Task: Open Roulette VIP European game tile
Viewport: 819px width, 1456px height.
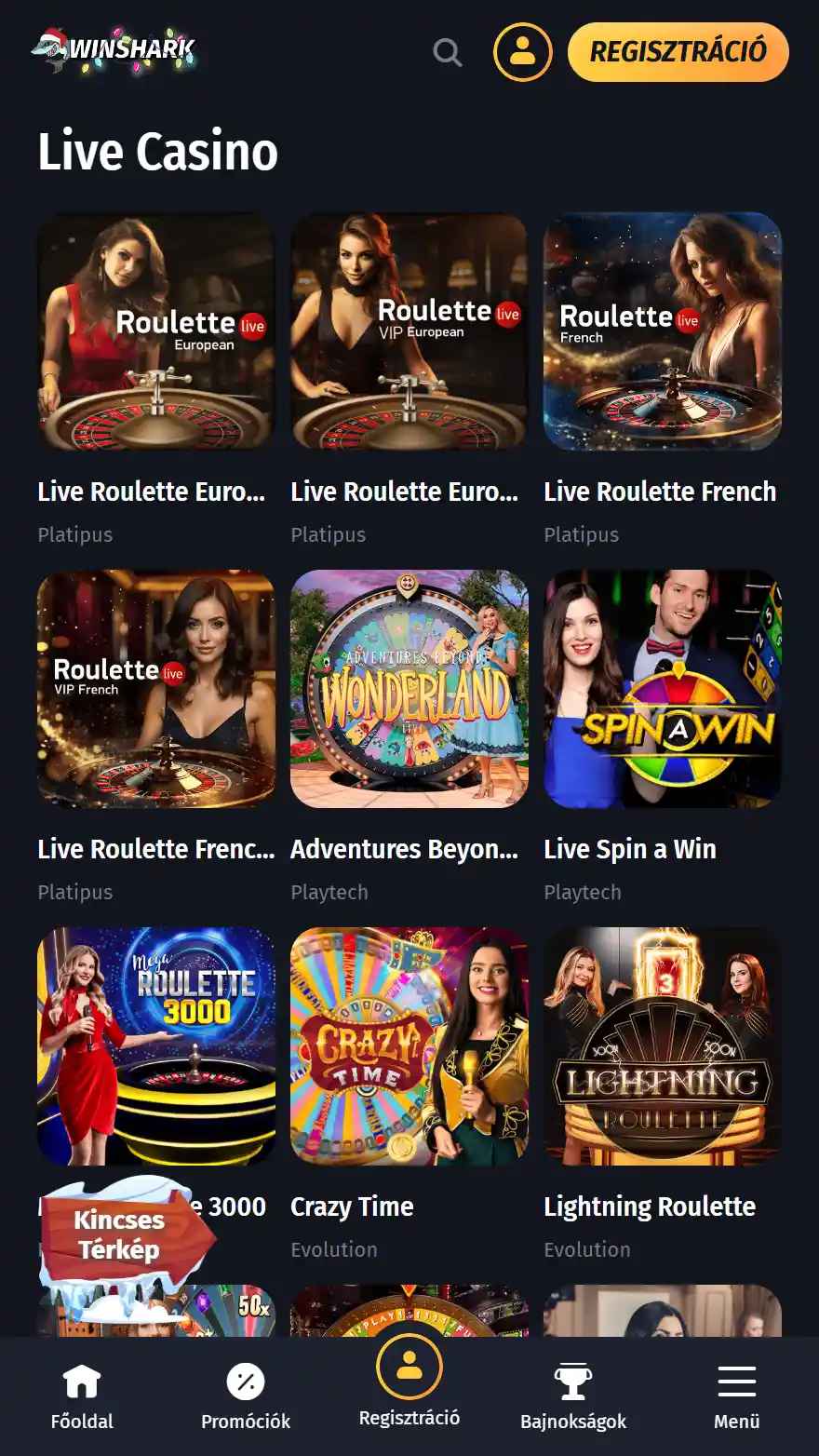Action: click(409, 331)
